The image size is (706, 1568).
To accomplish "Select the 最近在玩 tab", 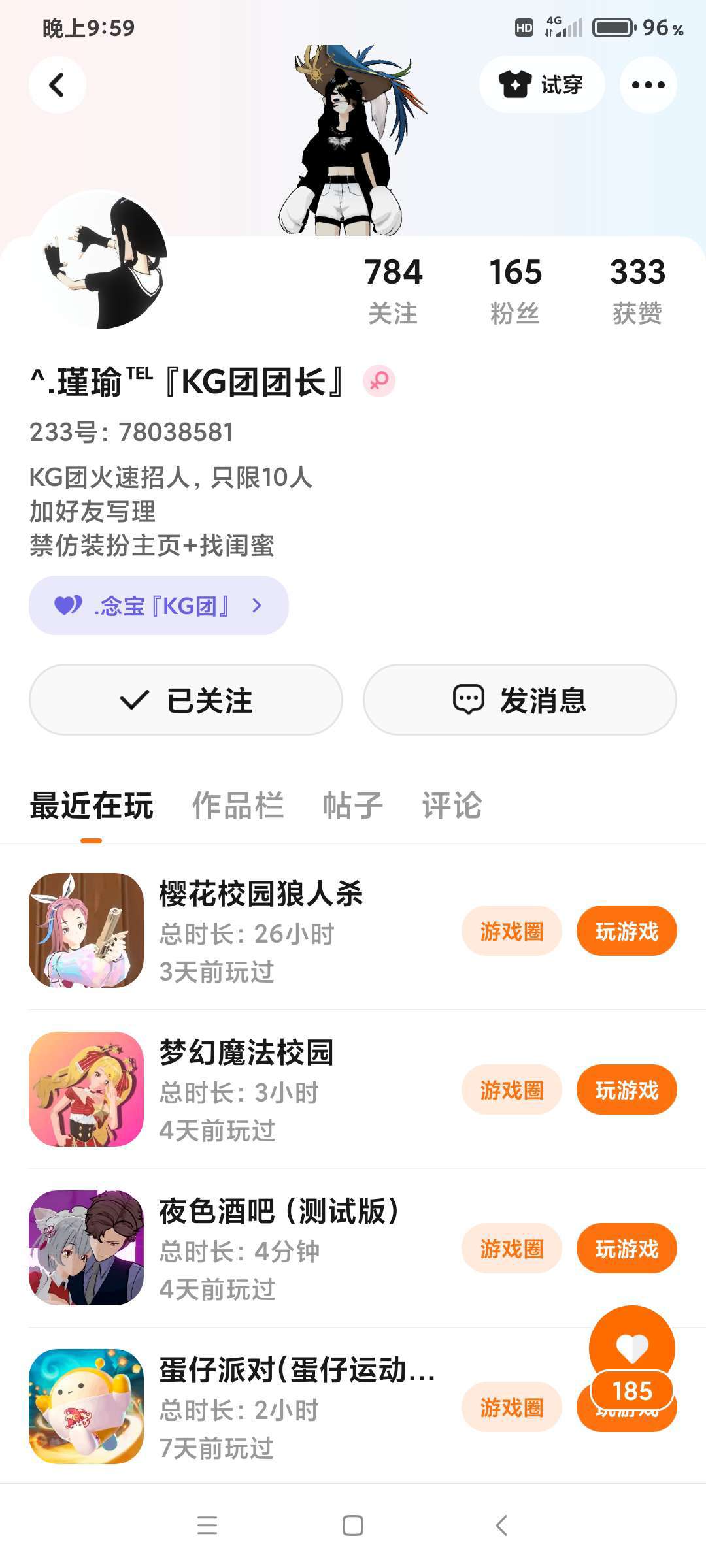I will click(92, 806).
